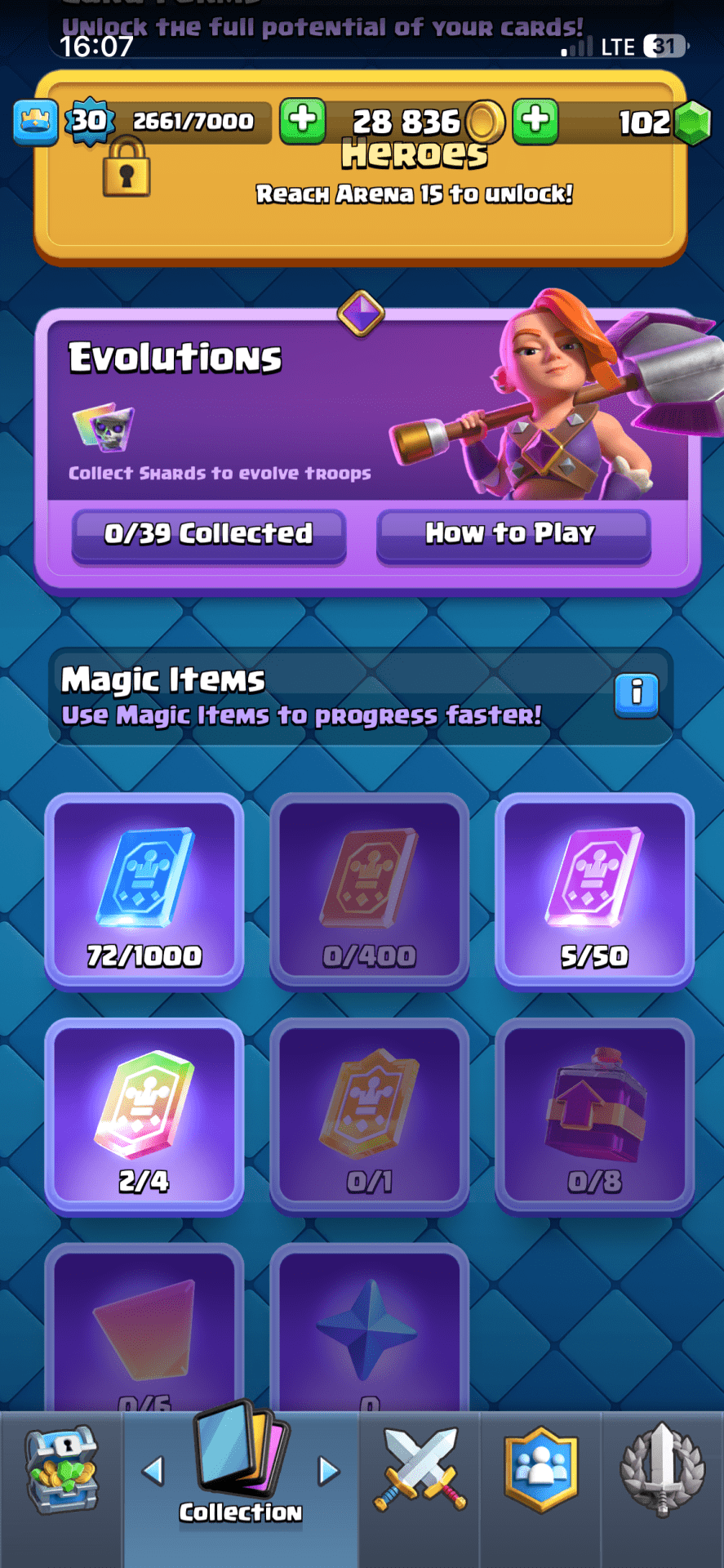Image resolution: width=724 pixels, height=1568 pixels.
Task: Switch to the Shop chest tab
Action: [x=62, y=1472]
